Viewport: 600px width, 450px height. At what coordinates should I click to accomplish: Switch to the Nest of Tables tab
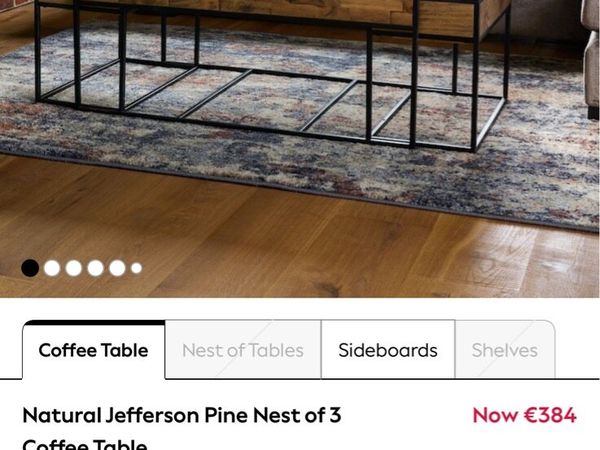coord(242,350)
